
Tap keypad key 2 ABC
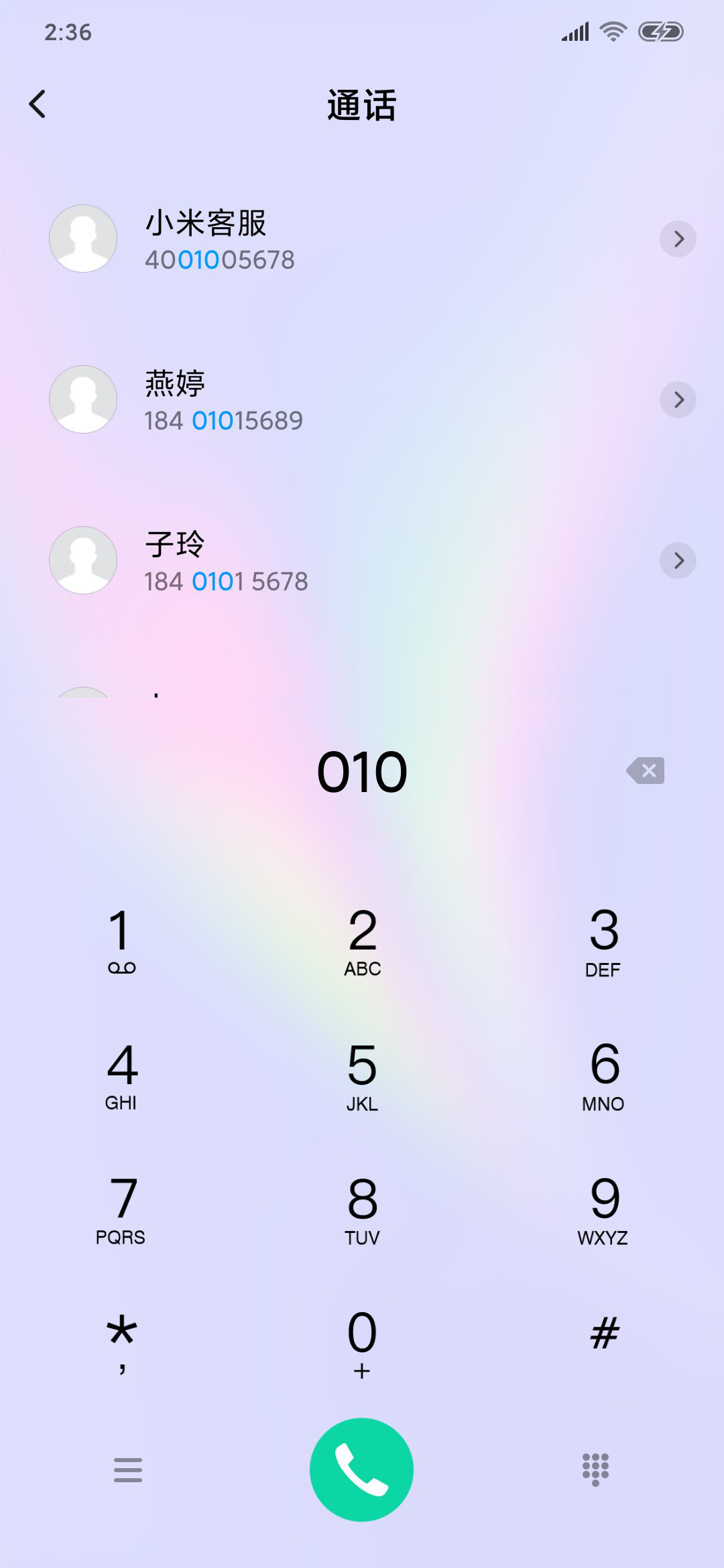[362, 941]
